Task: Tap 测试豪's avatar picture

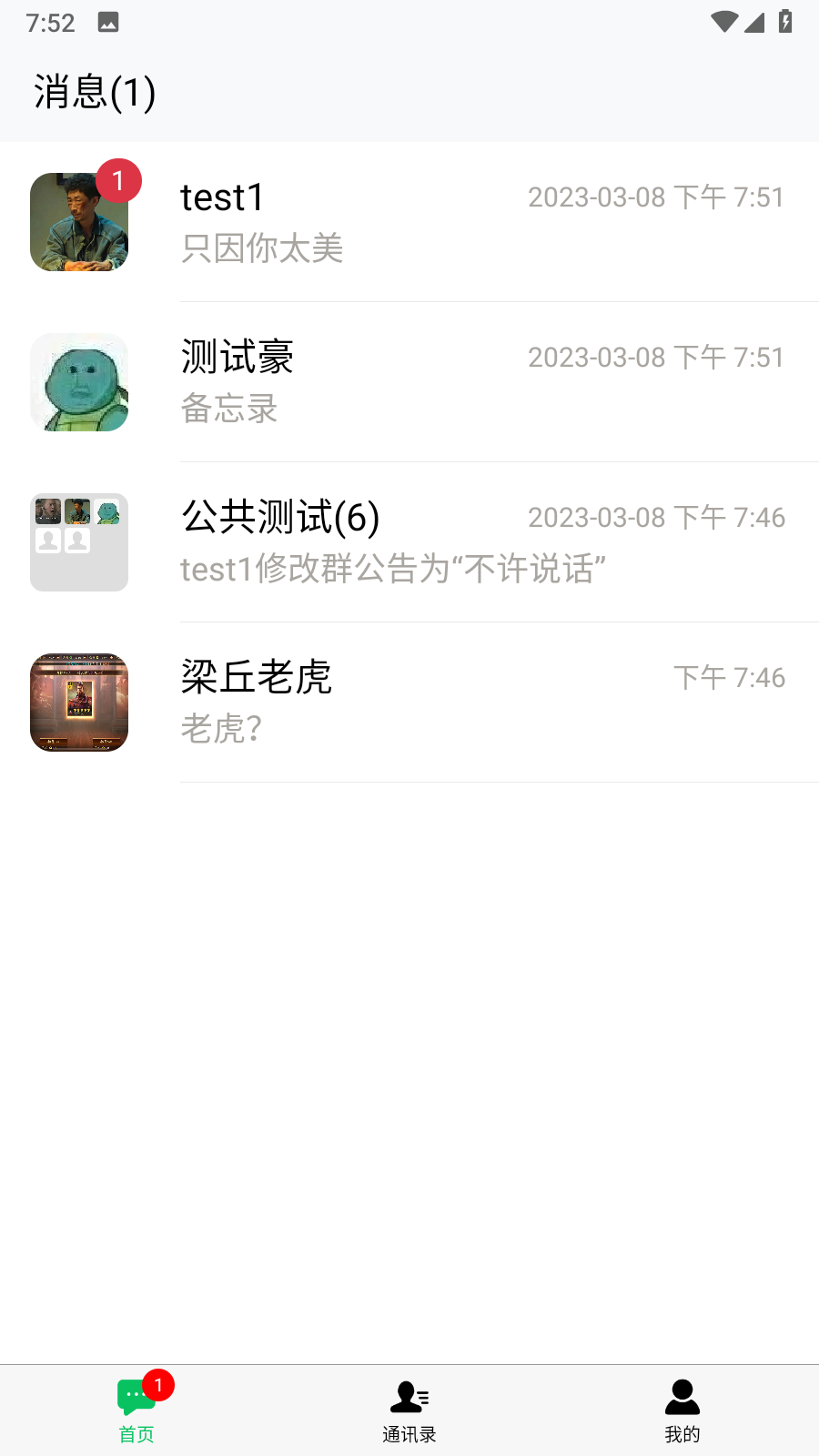Action: click(78, 382)
